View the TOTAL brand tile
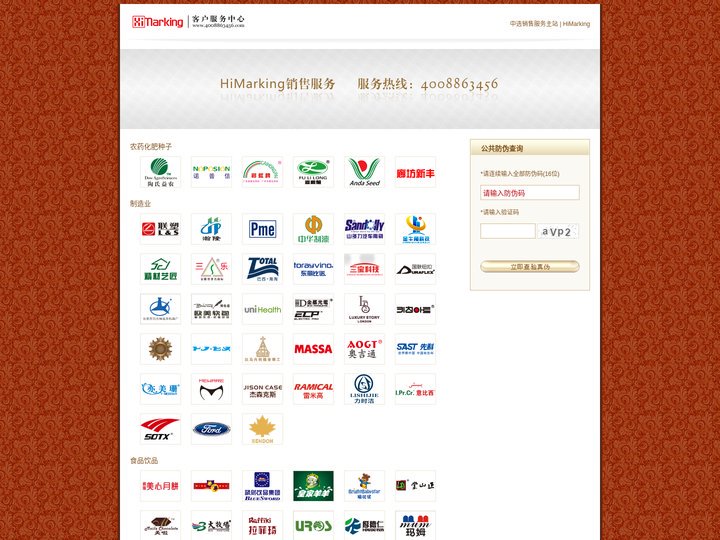Viewport: 720px width, 540px height. tap(262, 269)
